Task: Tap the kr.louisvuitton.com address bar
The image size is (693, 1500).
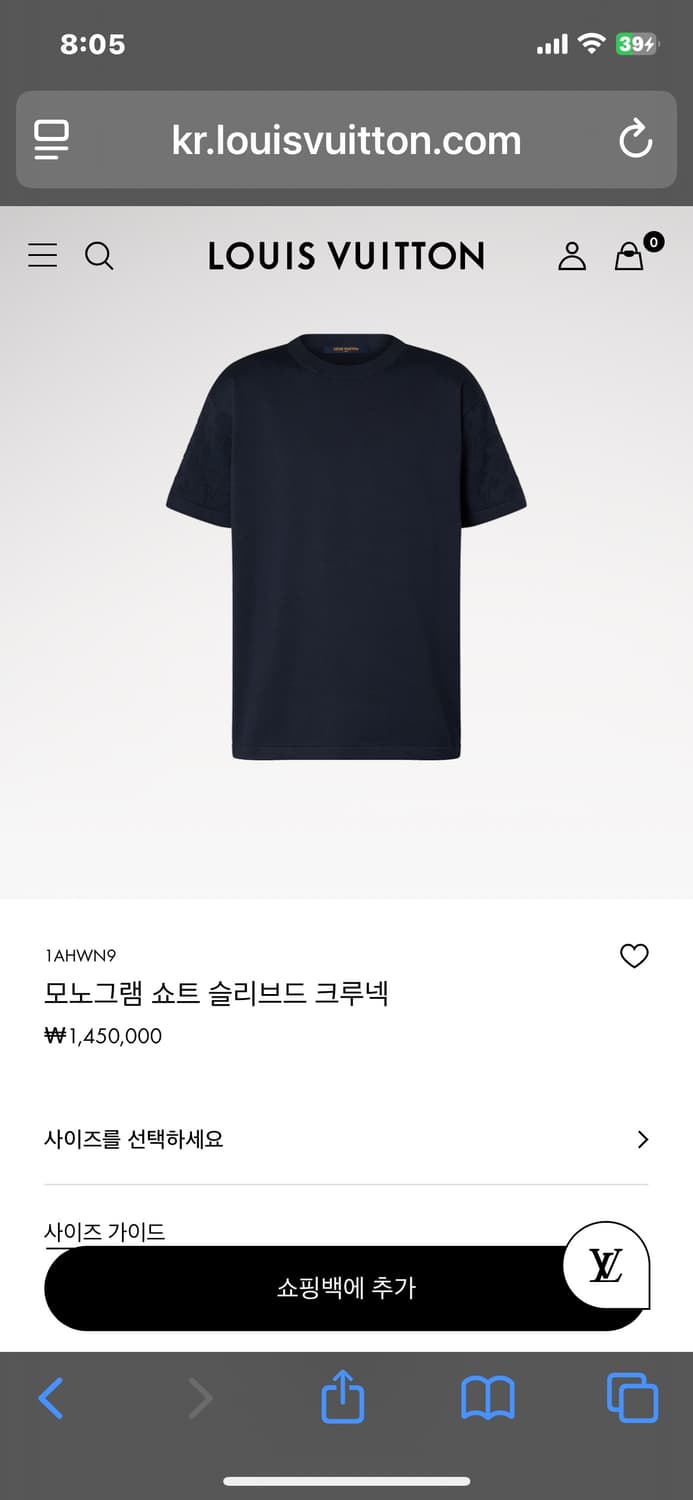Action: (346, 140)
